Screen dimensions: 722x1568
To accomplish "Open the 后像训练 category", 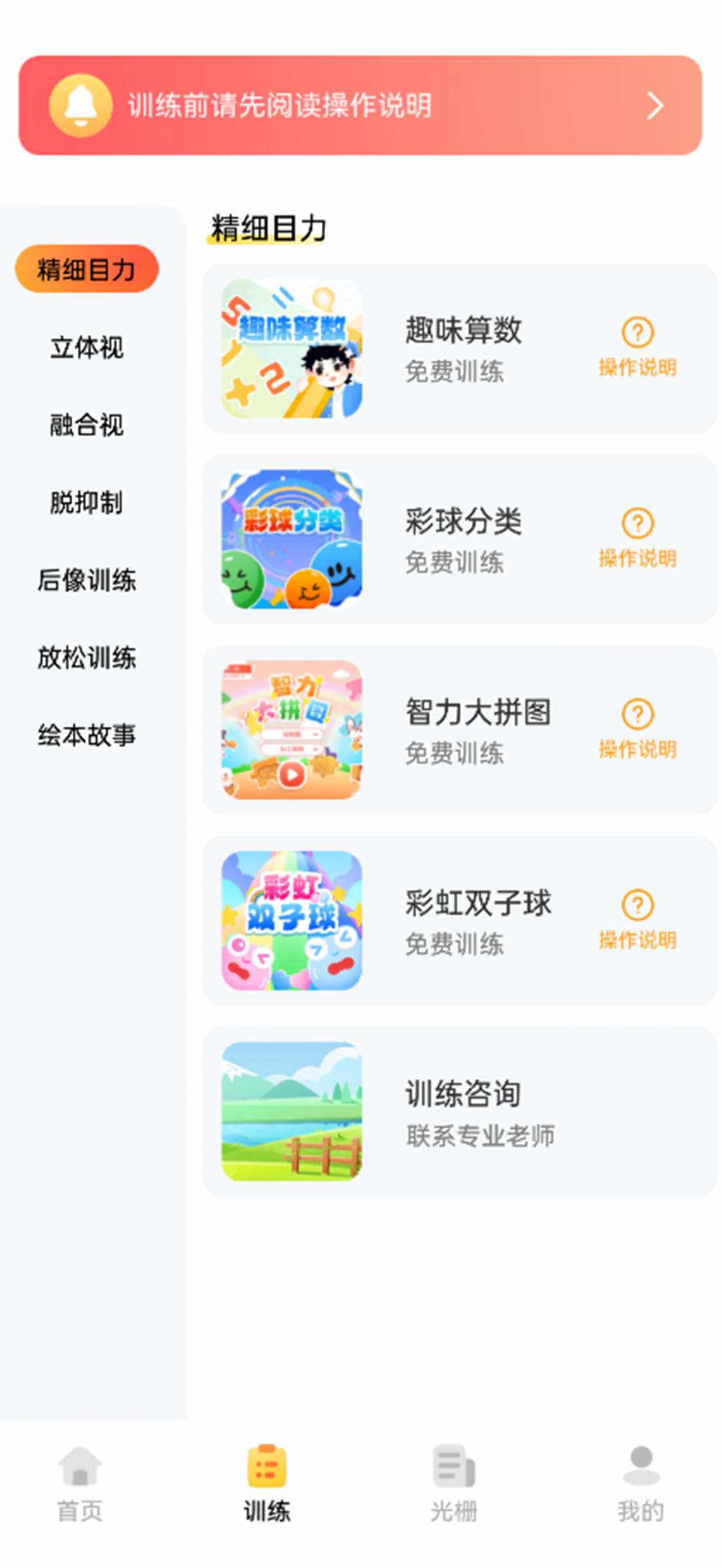I will 87,580.
